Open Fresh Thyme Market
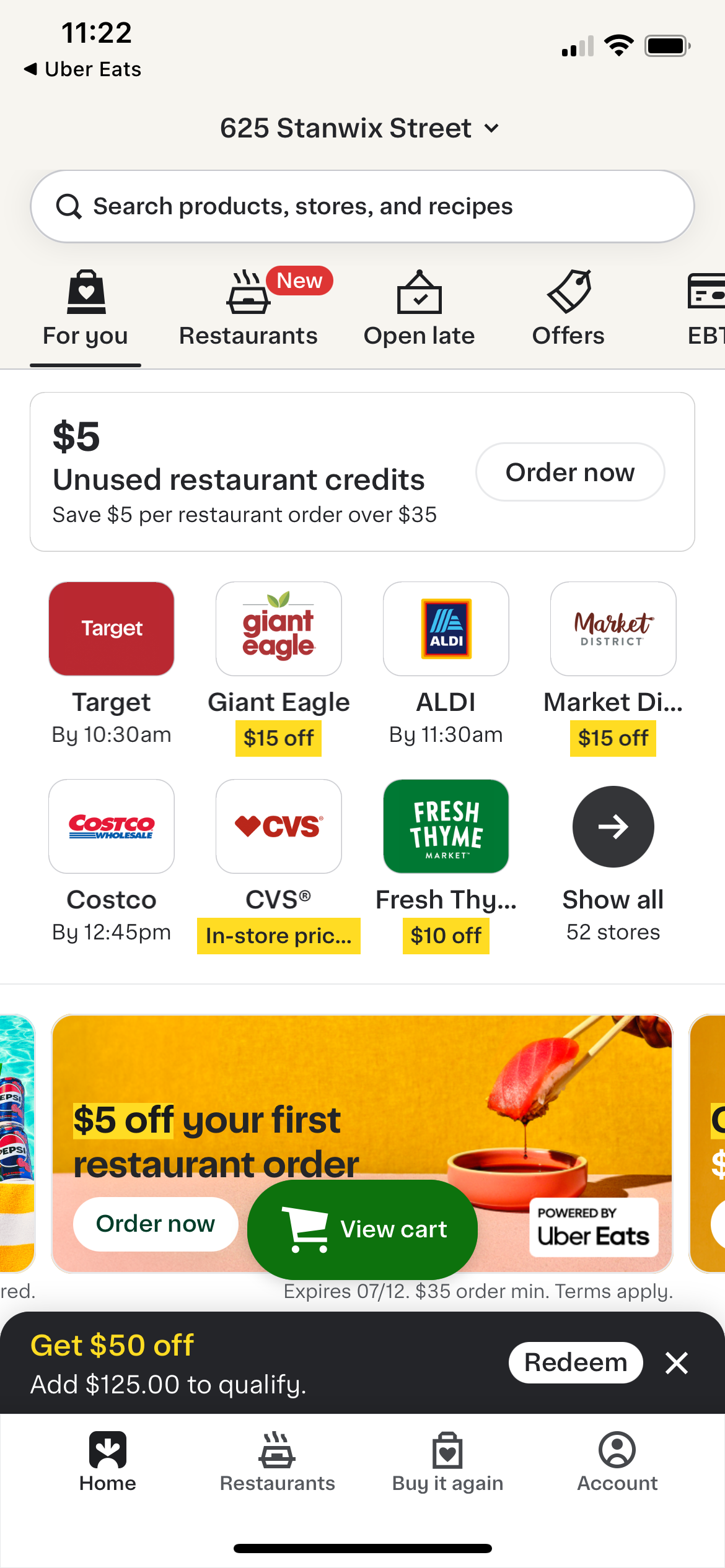 coord(446,826)
